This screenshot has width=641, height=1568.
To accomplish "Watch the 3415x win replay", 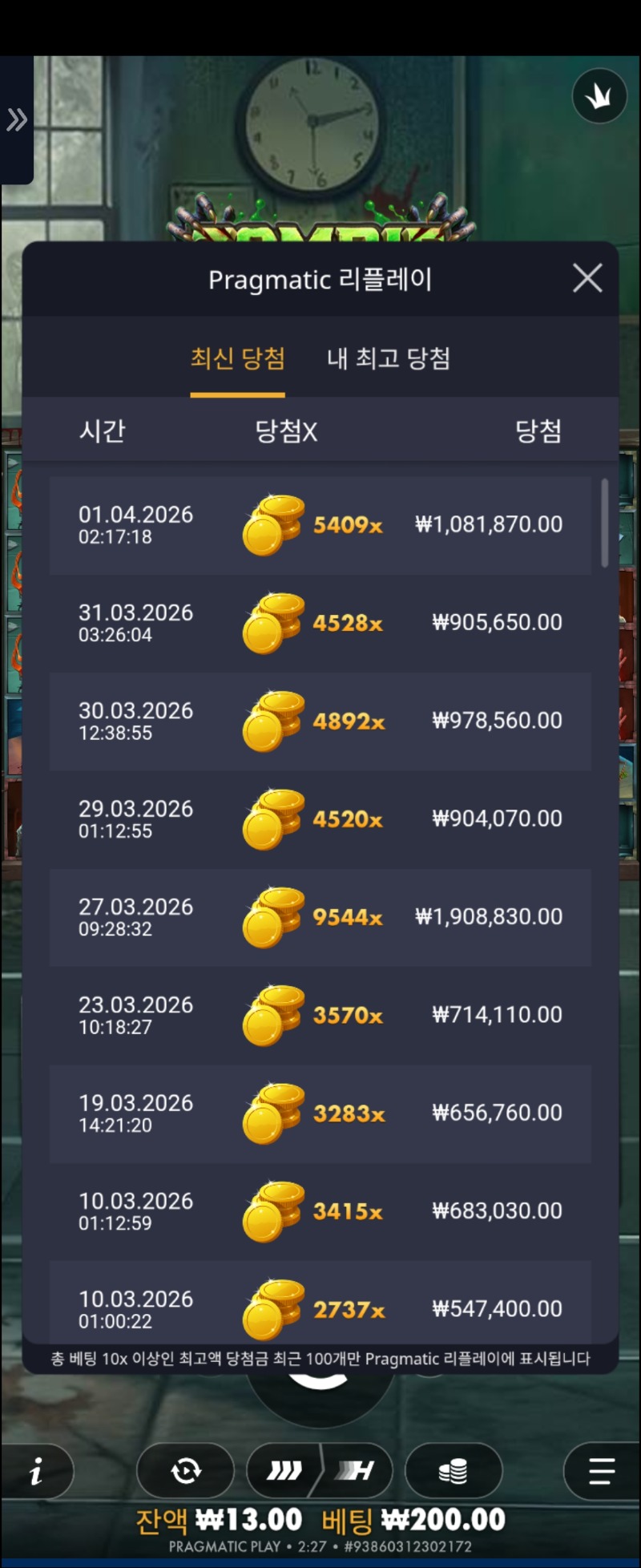I will pyautogui.click(x=320, y=1211).
